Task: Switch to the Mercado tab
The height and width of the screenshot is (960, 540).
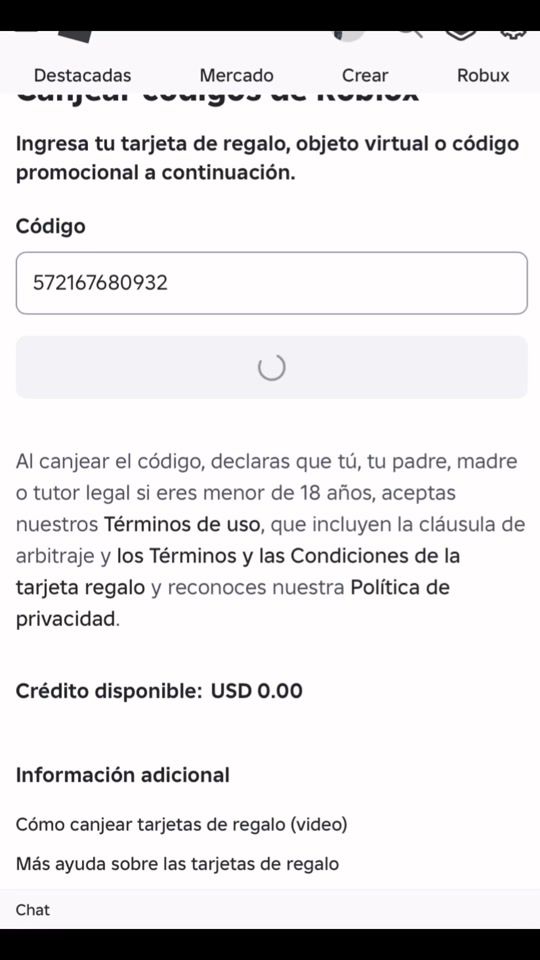Action: point(236,75)
